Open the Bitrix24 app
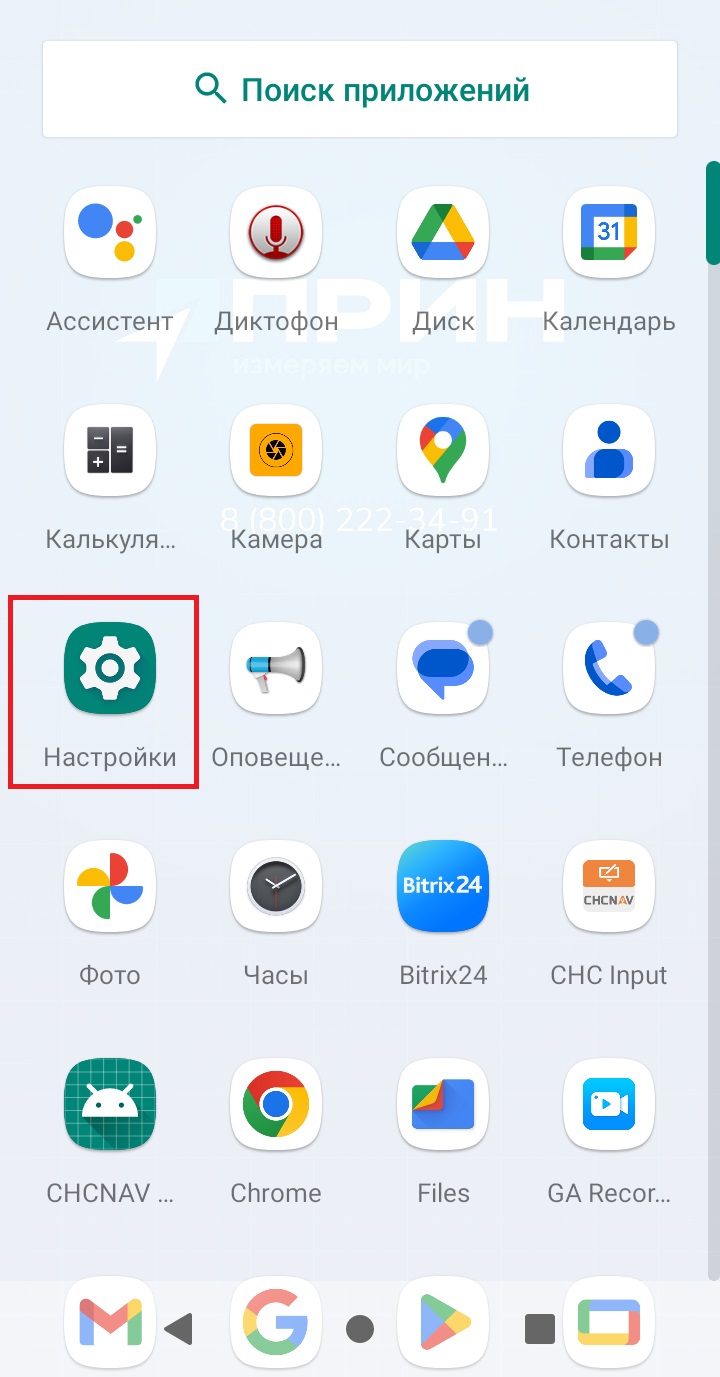The width and height of the screenshot is (720, 1377). [443, 886]
